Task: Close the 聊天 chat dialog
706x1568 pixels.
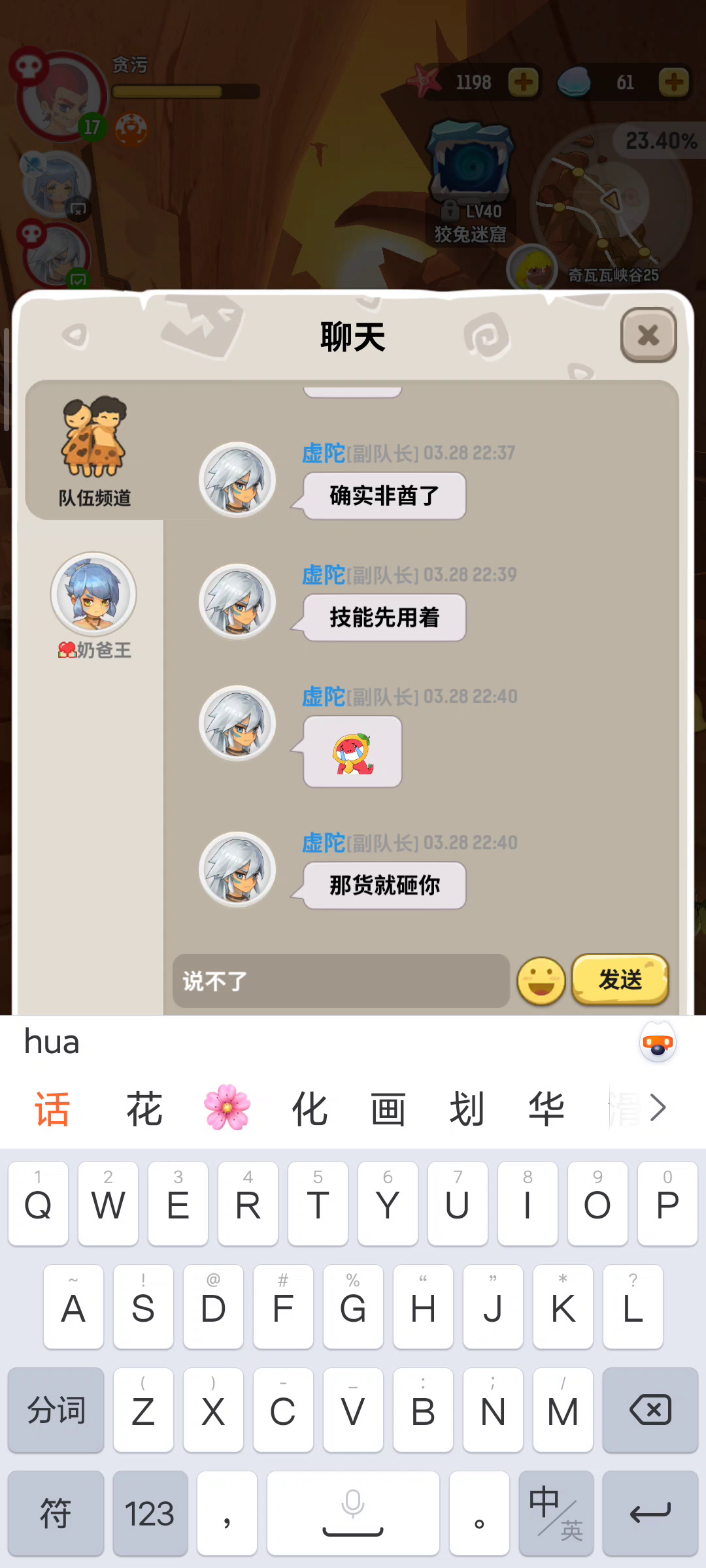Action: point(648,335)
